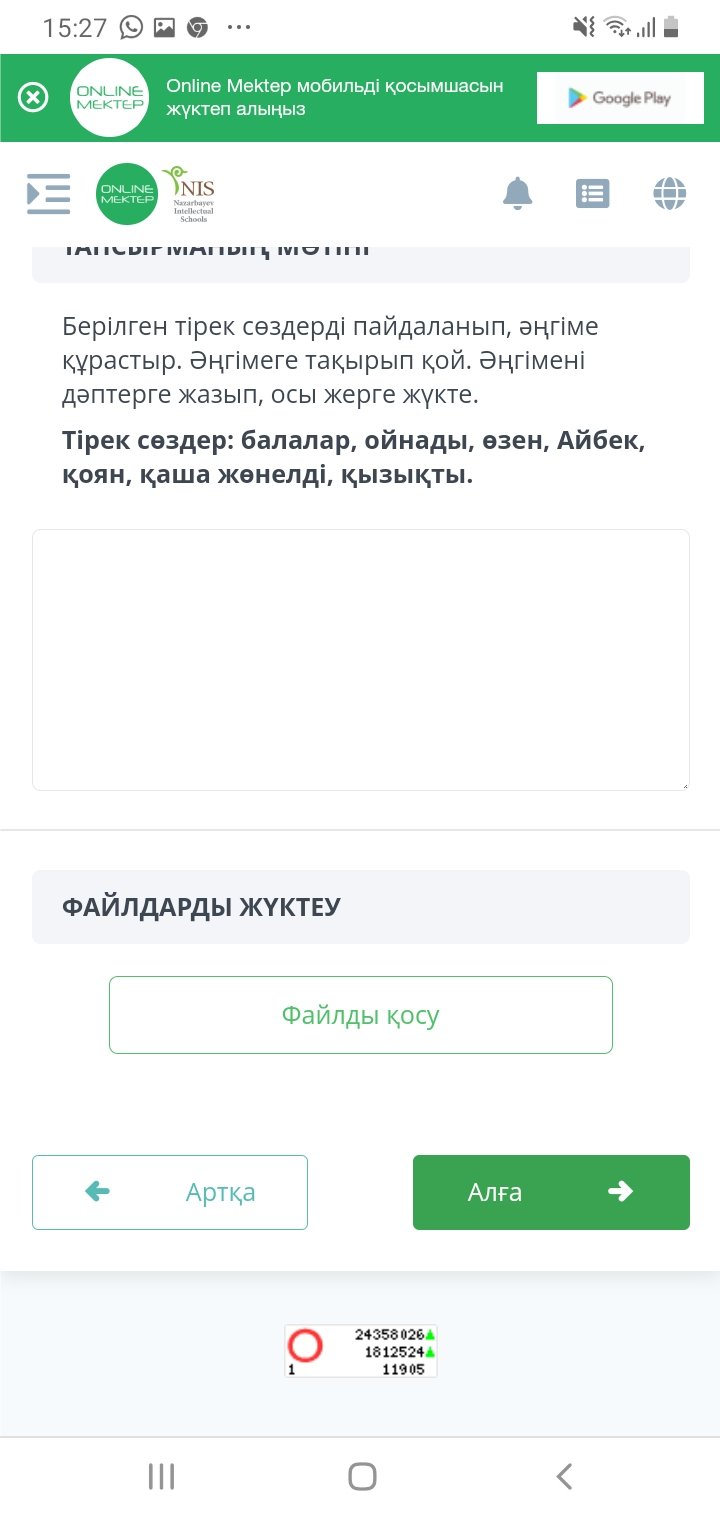Open the Online Mektep home logo
The width and height of the screenshot is (720, 1520).
(x=127, y=193)
